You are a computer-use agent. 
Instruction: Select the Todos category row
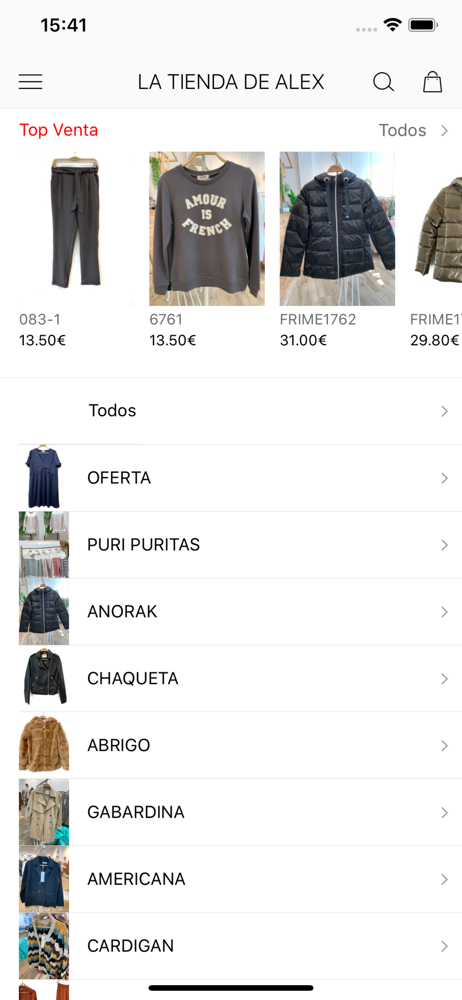click(231, 411)
